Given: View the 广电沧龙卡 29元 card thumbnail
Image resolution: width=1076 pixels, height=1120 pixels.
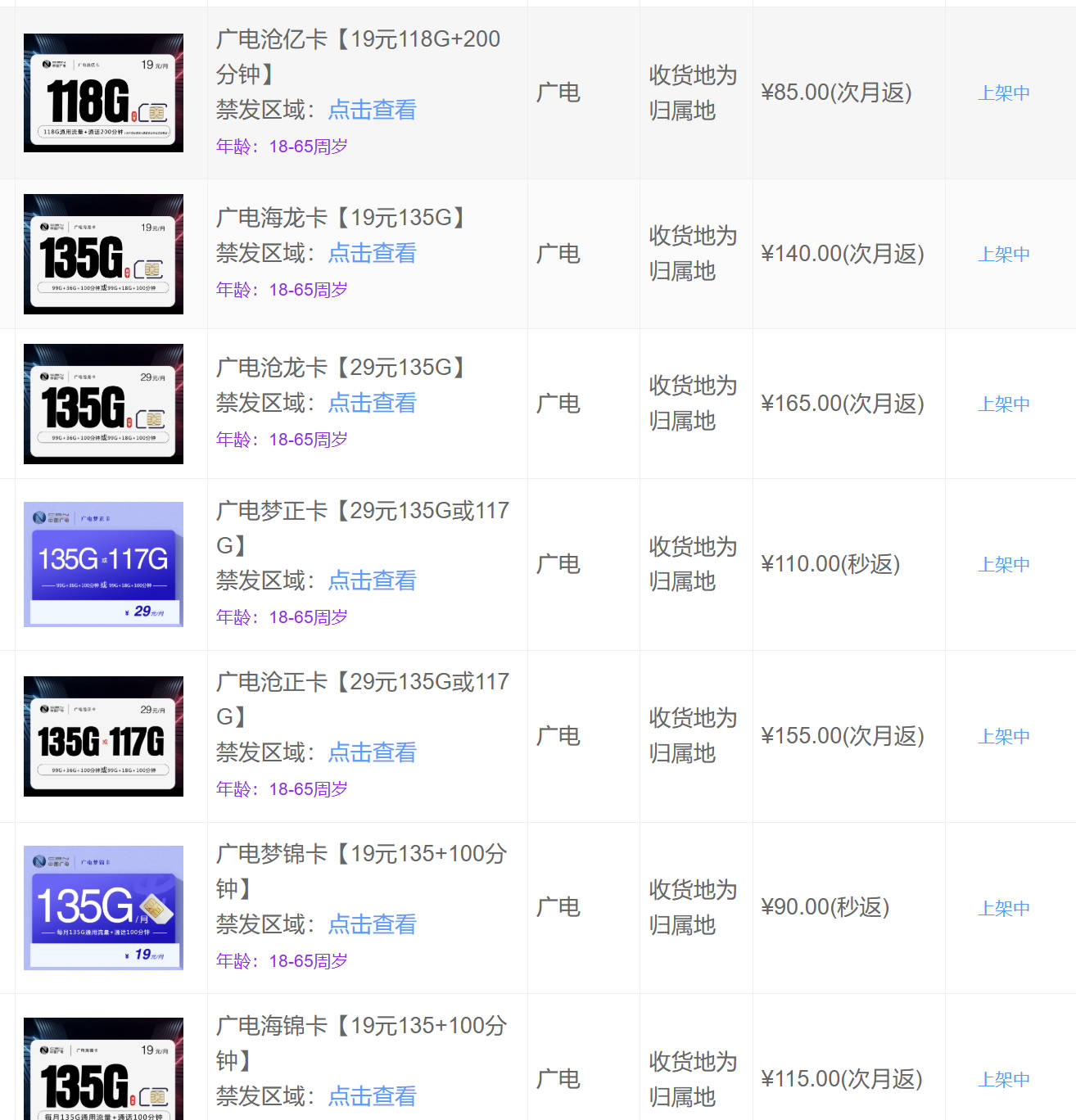Looking at the screenshot, I should [x=102, y=403].
